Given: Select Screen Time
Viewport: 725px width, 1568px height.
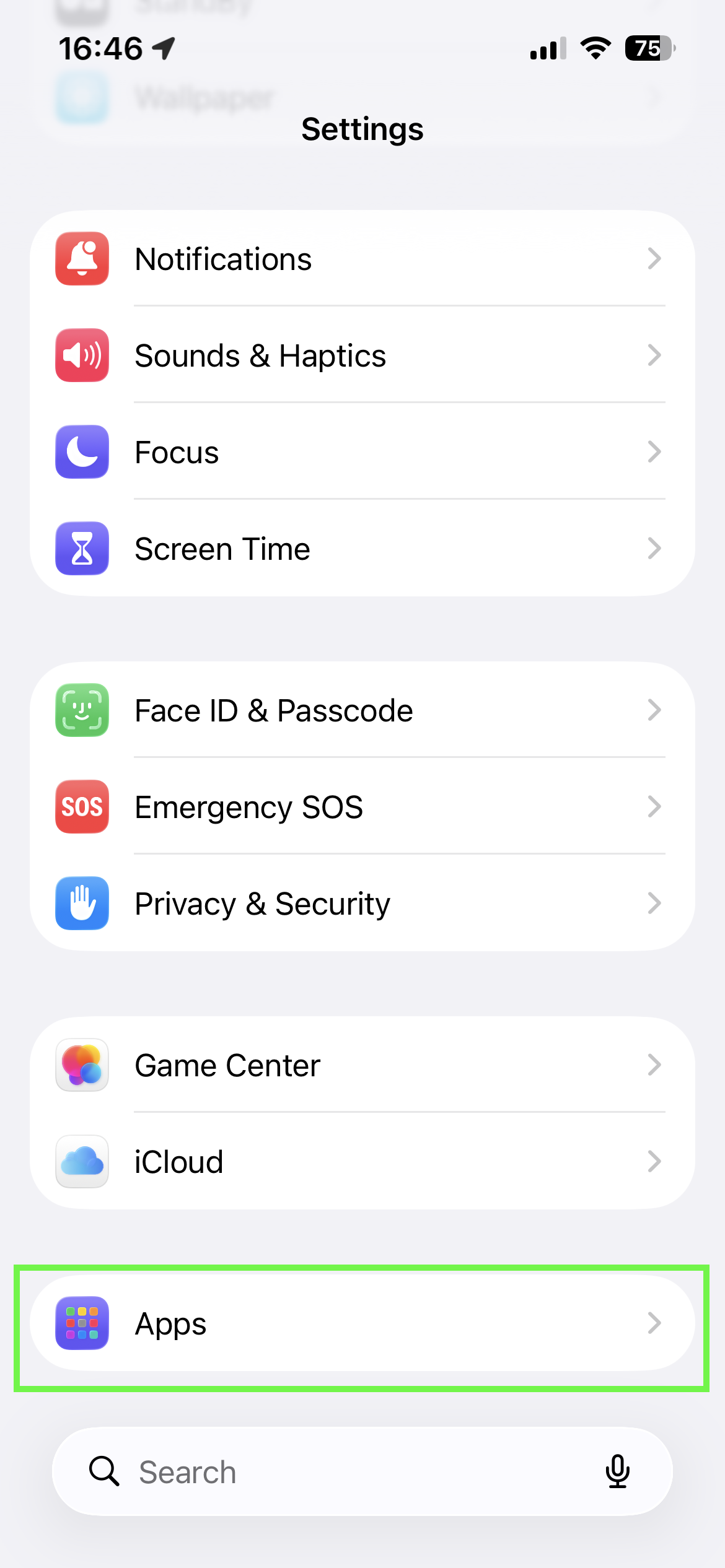Looking at the screenshot, I should point(362,549).
